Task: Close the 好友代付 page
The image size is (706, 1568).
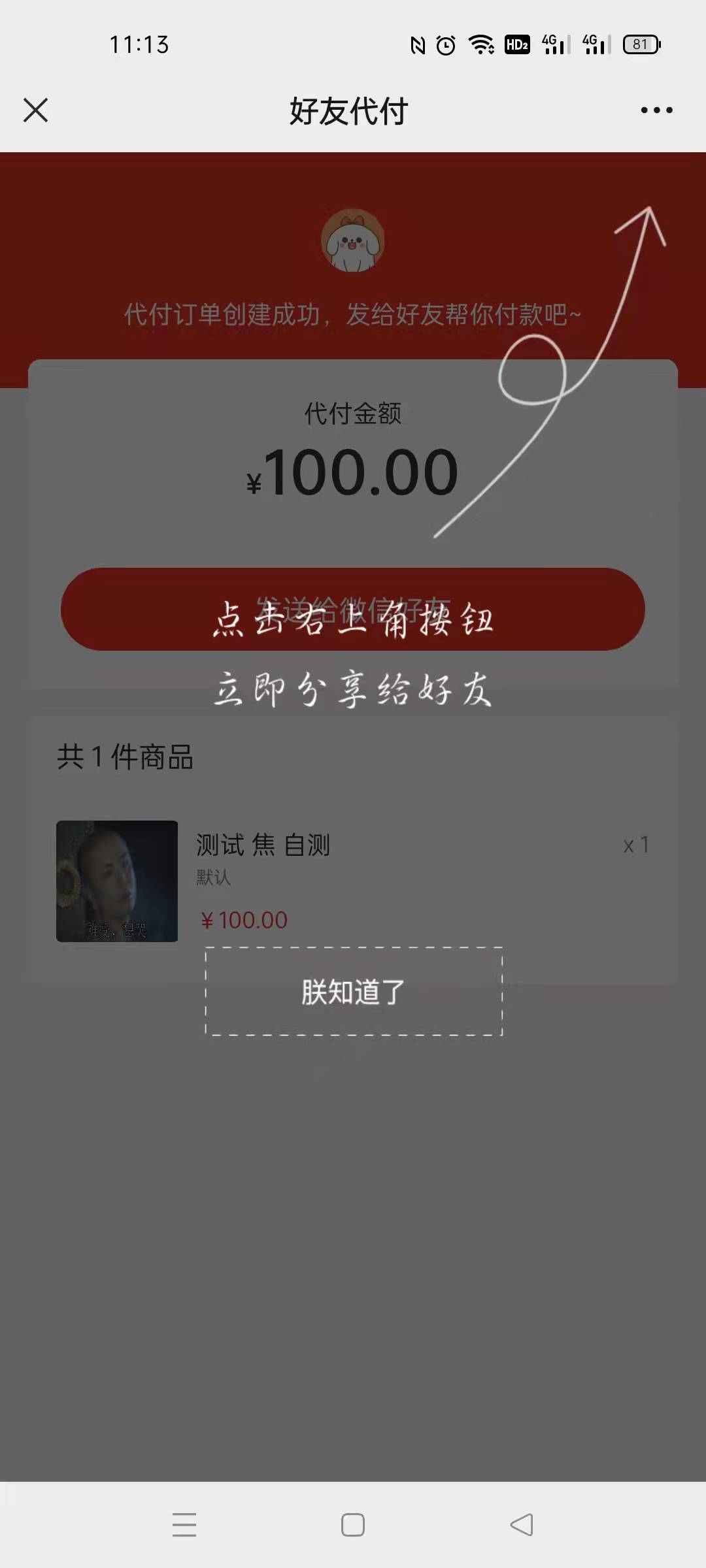Action: tap(35, 110)
